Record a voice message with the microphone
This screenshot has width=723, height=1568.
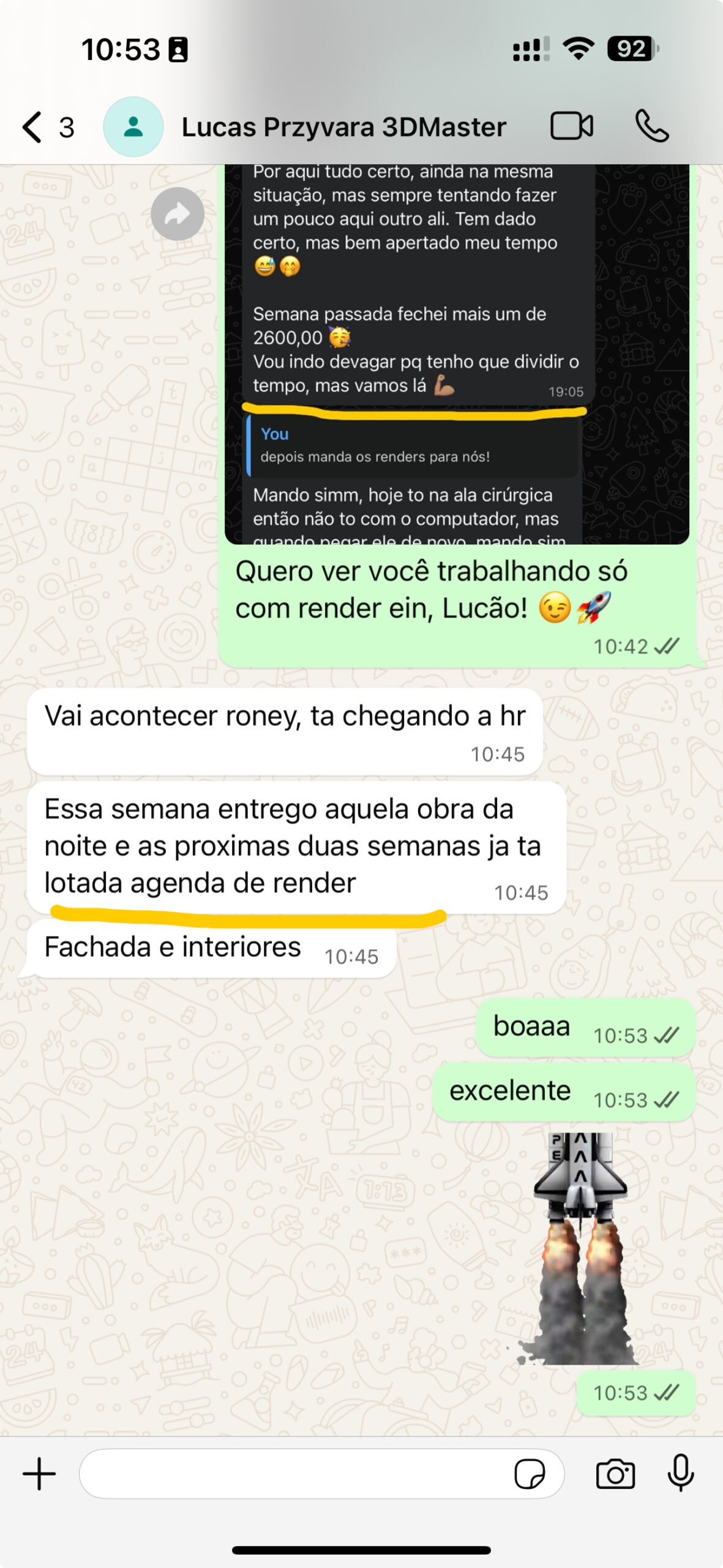click(680, 1473)
